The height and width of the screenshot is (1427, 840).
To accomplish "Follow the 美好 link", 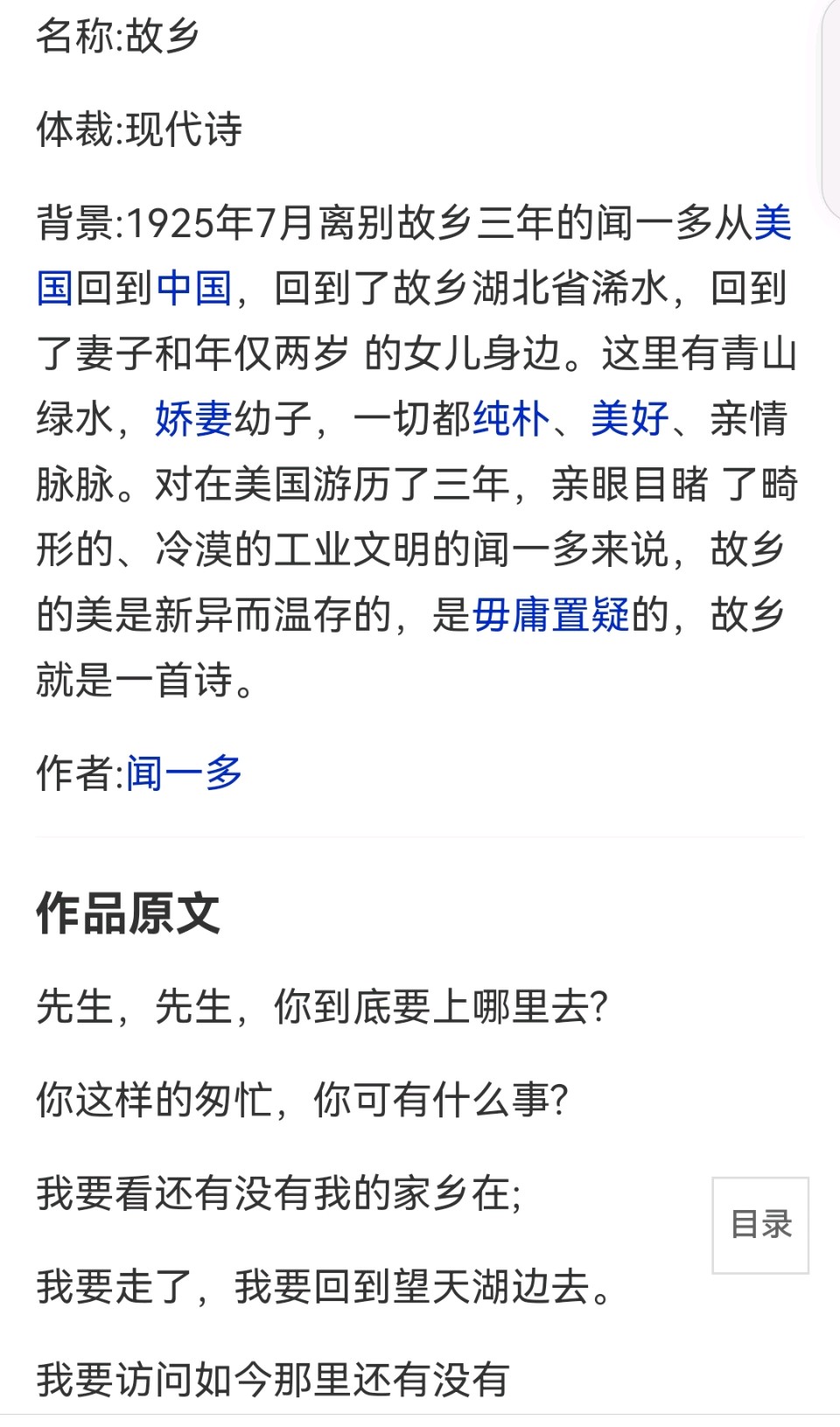I will tap(630, 419).
